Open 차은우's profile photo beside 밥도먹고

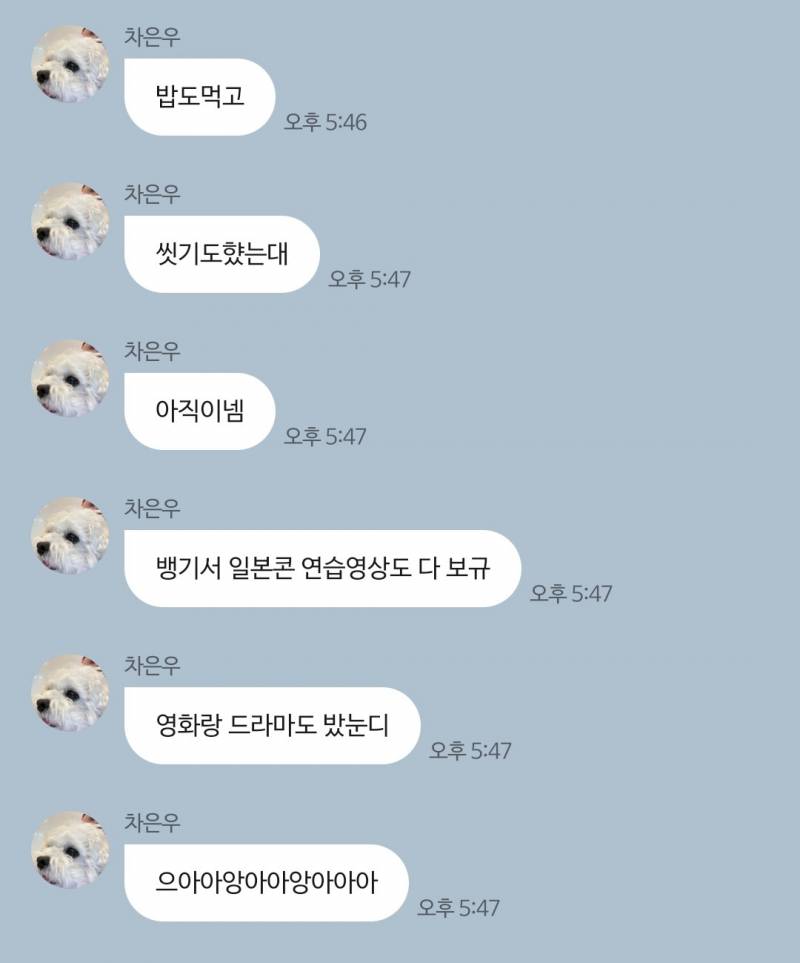(71, 64)
